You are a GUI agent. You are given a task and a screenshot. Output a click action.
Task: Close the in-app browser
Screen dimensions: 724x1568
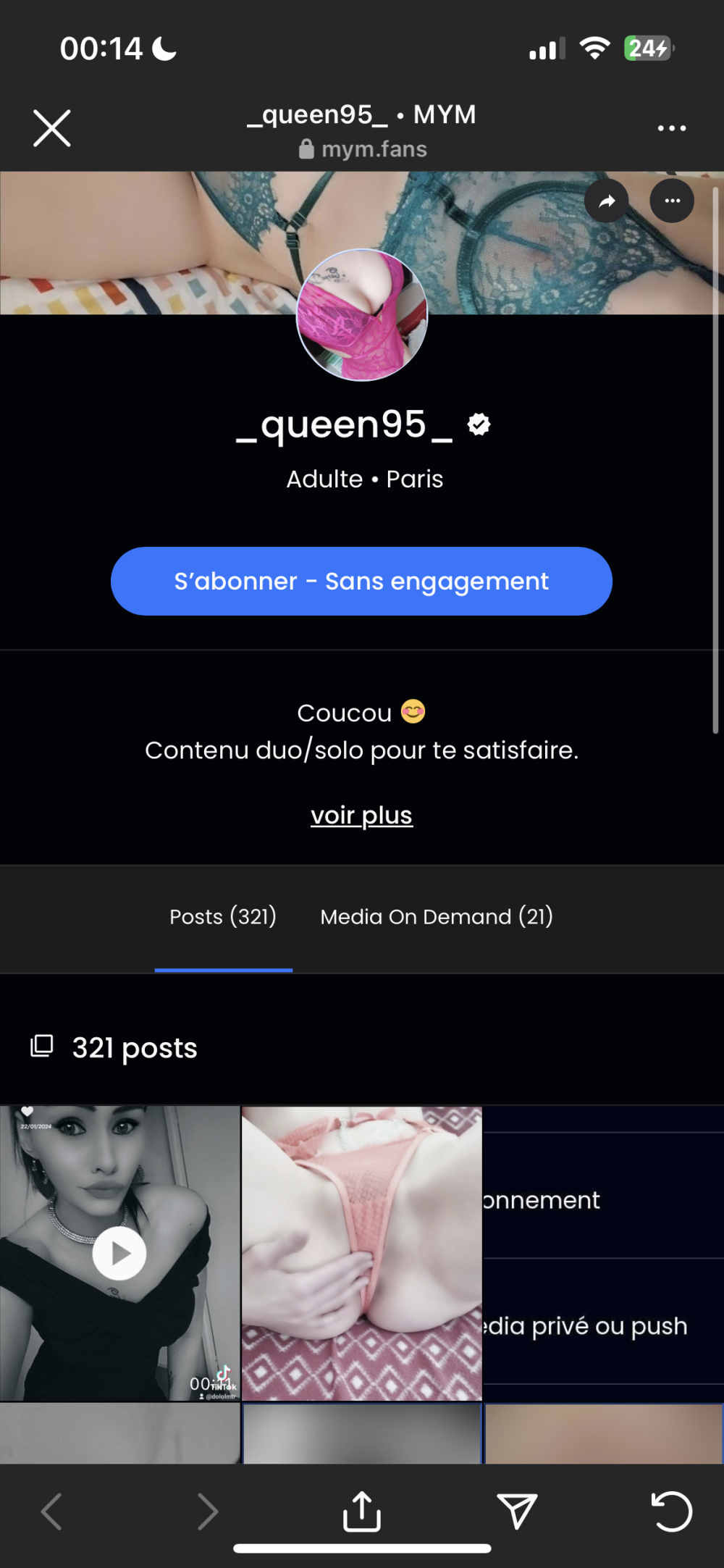pos(52,129)
